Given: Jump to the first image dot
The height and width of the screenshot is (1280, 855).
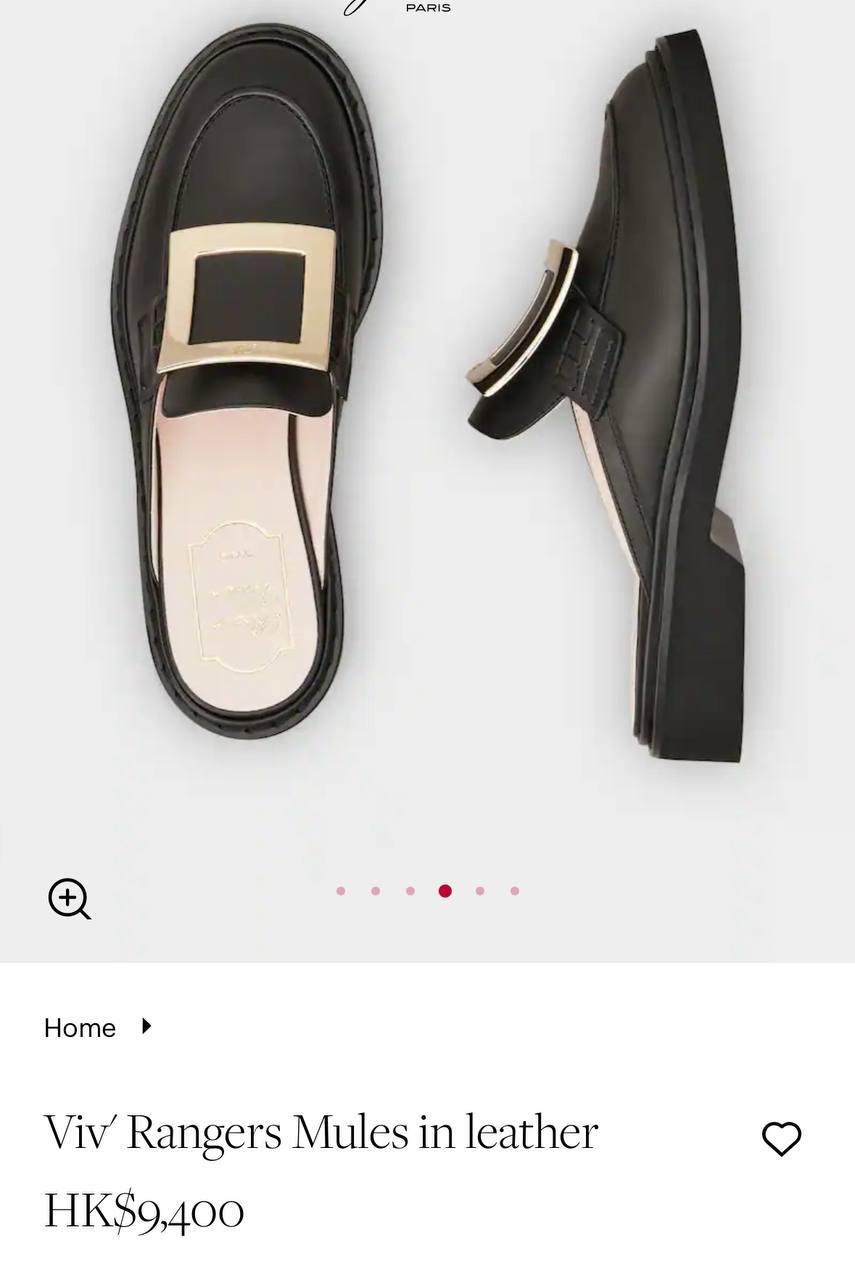Looking at the screenshot, I should point(341,891).
